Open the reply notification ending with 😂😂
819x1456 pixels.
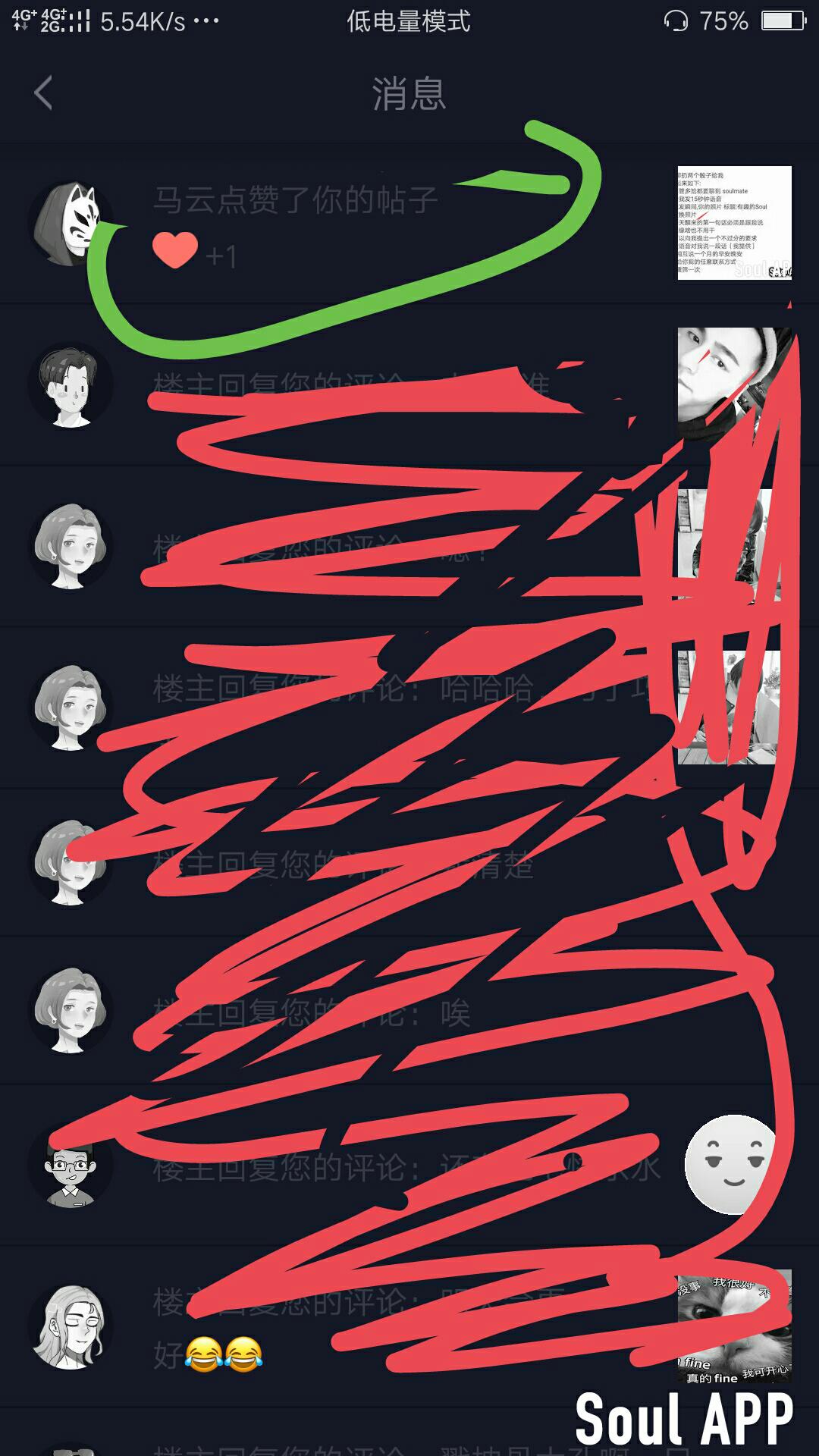[409, 1327]
